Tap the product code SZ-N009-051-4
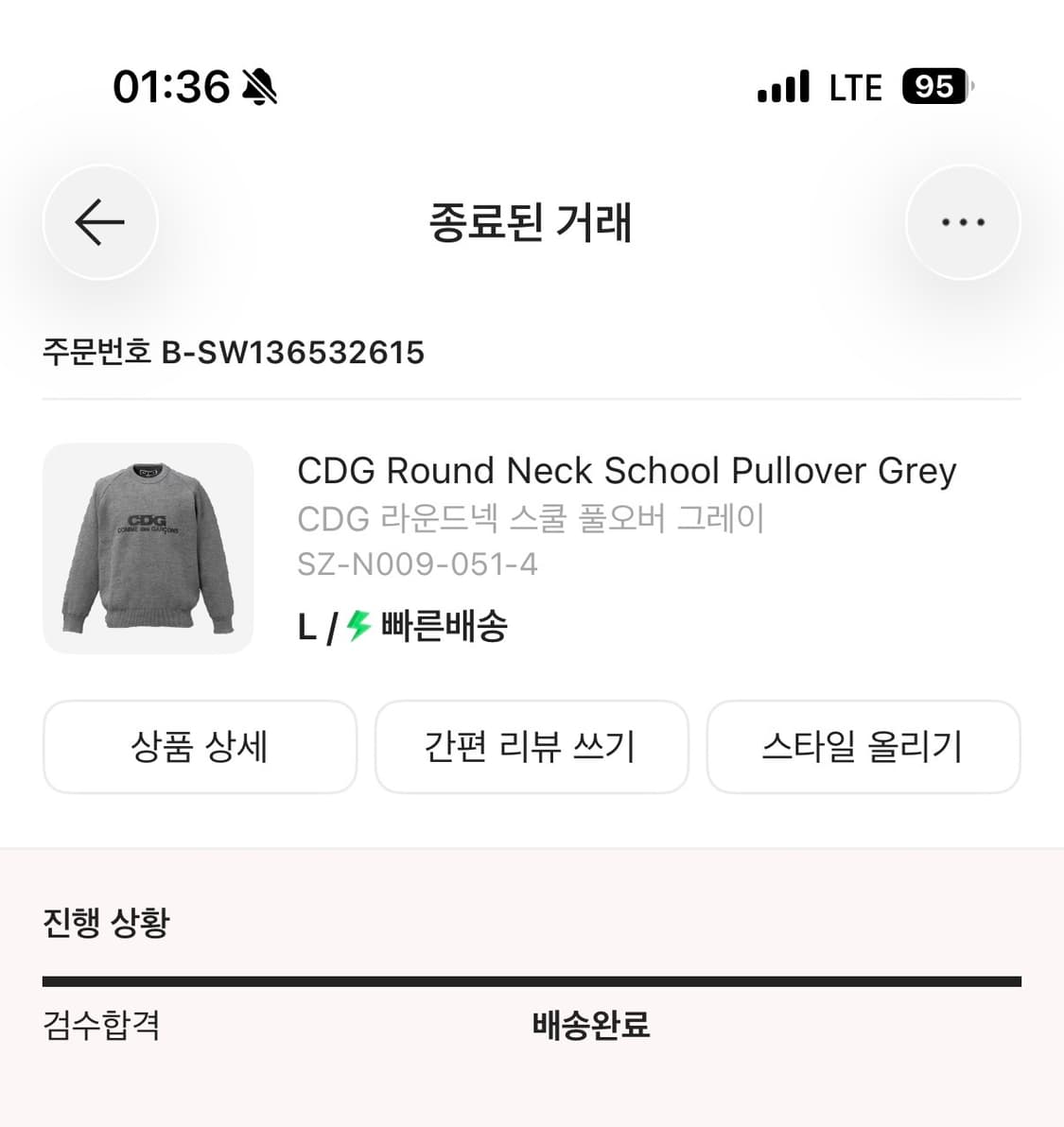Image resolution: width=1064 pixels, height=1127 pixels. pos(417,564)
